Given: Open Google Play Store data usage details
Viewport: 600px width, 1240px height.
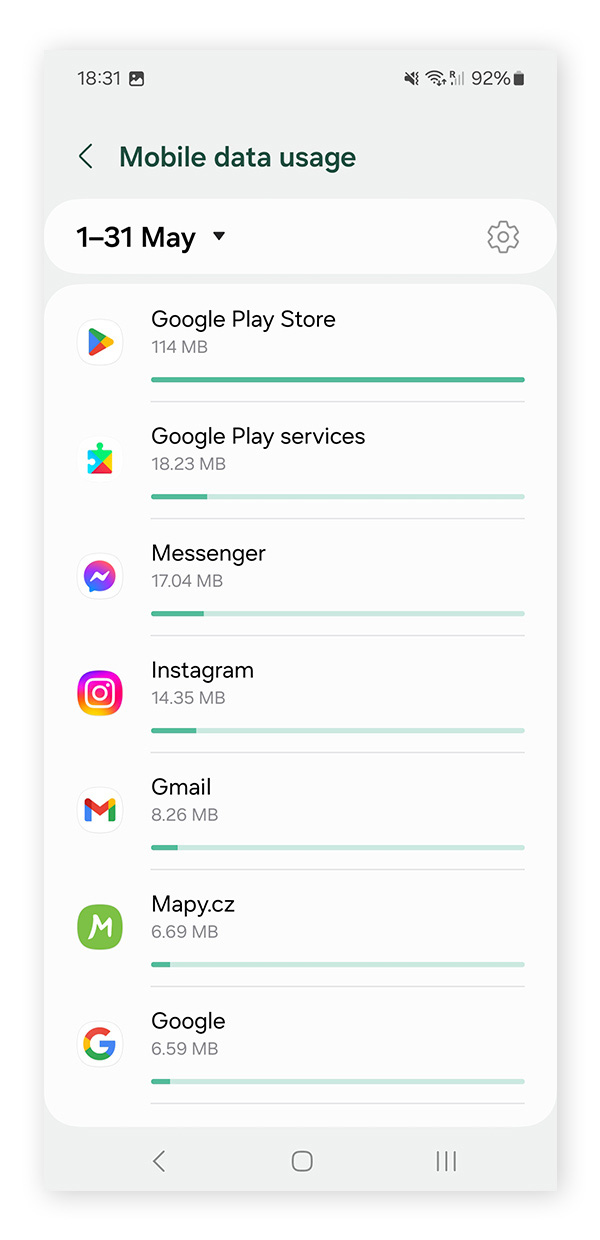Looking at the screenshot, I should click(x=300, y=343).
